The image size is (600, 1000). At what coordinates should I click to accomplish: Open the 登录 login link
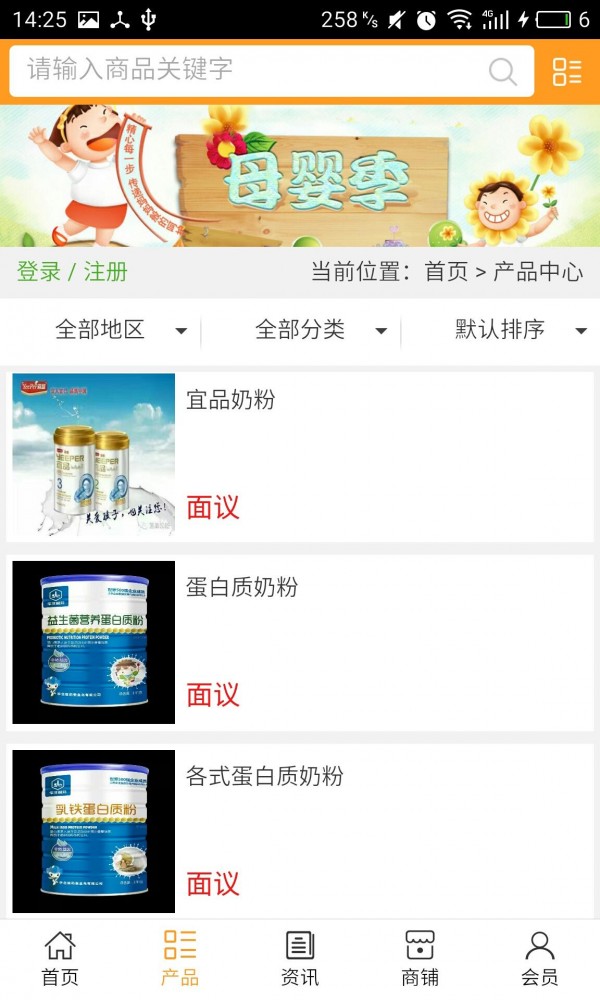click(39, 272)
